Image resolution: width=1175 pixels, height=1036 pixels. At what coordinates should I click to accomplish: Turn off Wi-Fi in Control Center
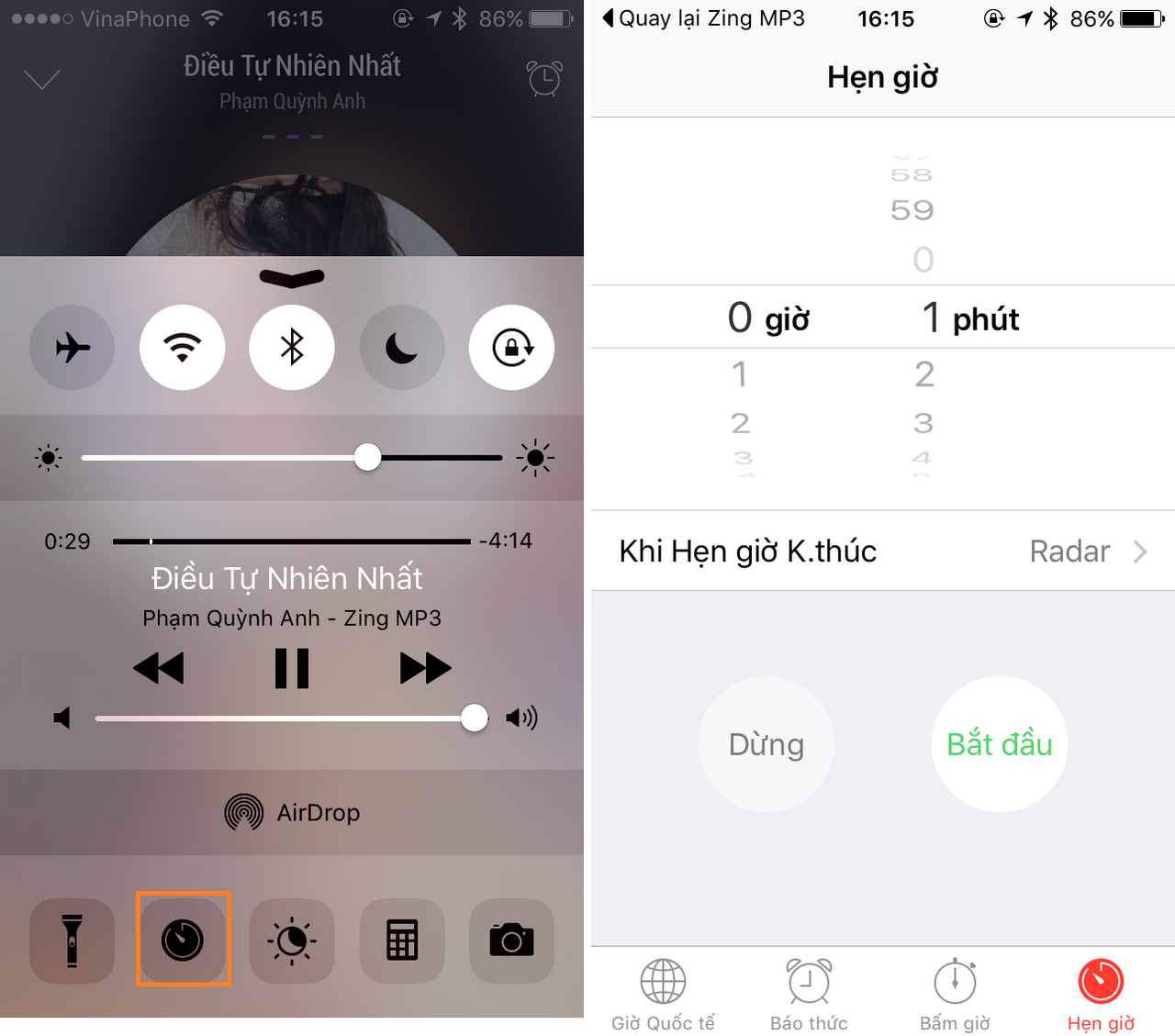(x=182, y=348)
